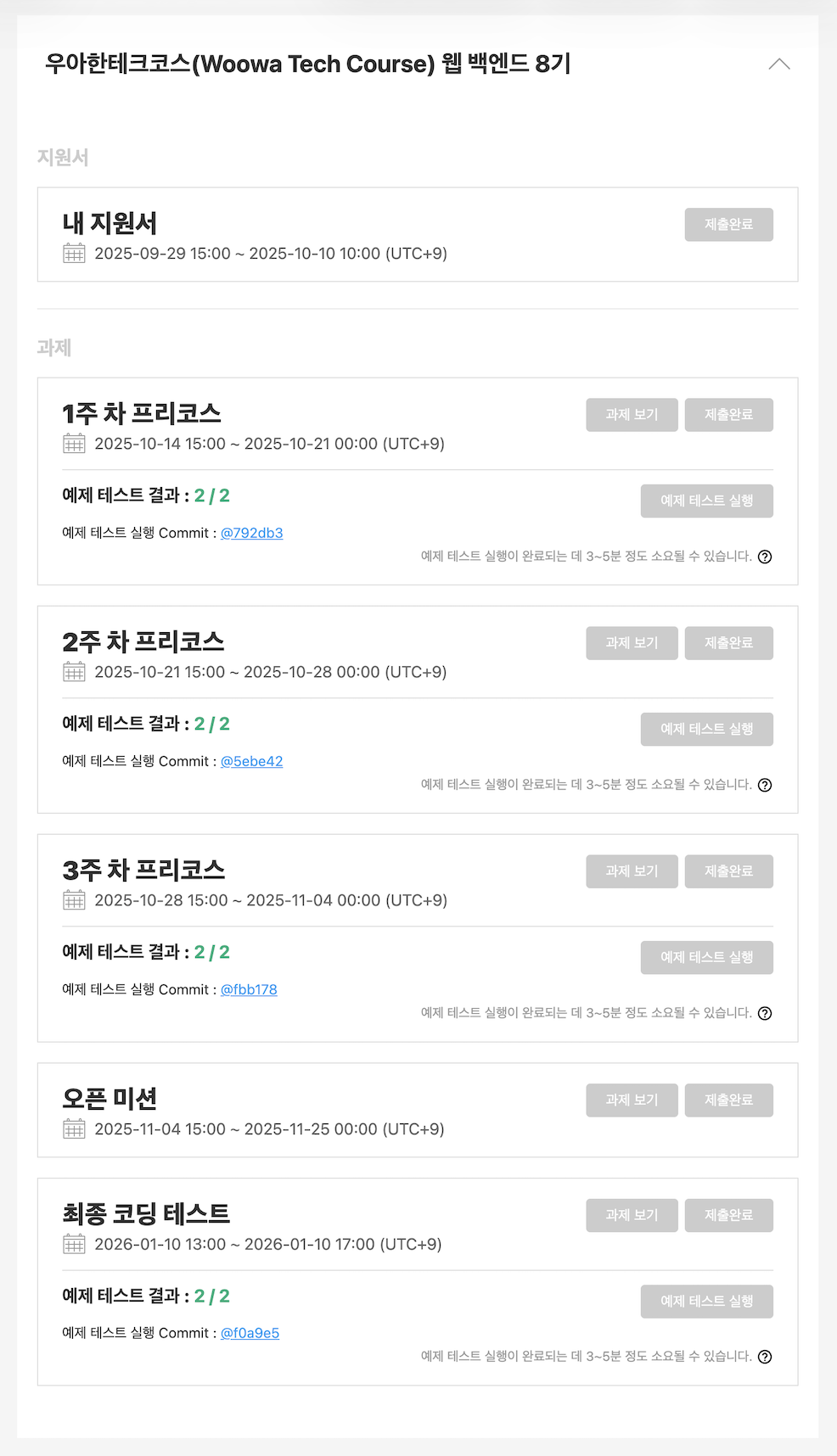Image resolution: width=837 pixels, height=1456 pixels.
Task: Open commit link @5ebe42
Action: (x=252, y=761)
